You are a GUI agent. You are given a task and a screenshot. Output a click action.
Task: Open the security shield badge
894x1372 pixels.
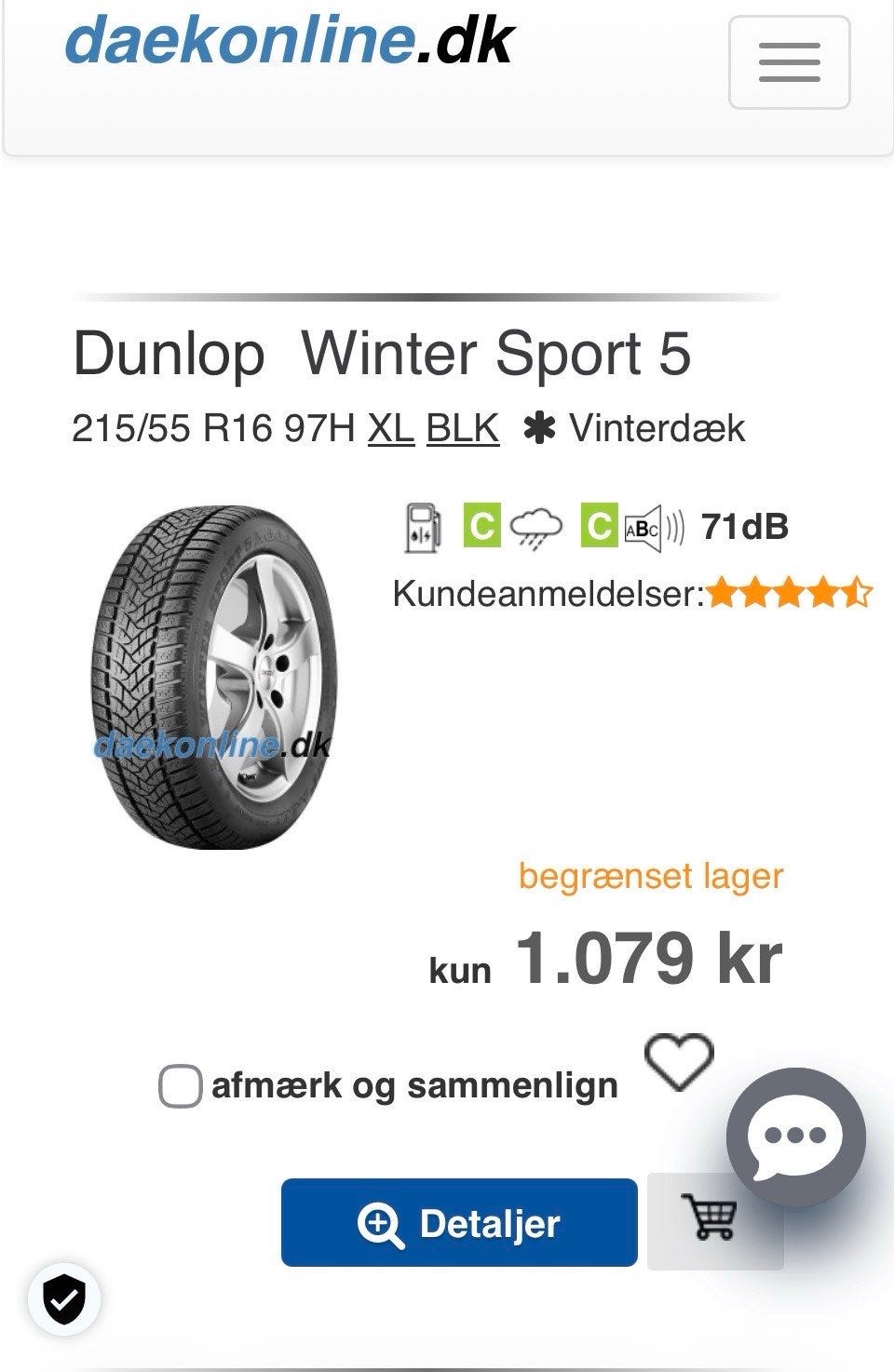pyautogui.click(x=64, y=1298)
